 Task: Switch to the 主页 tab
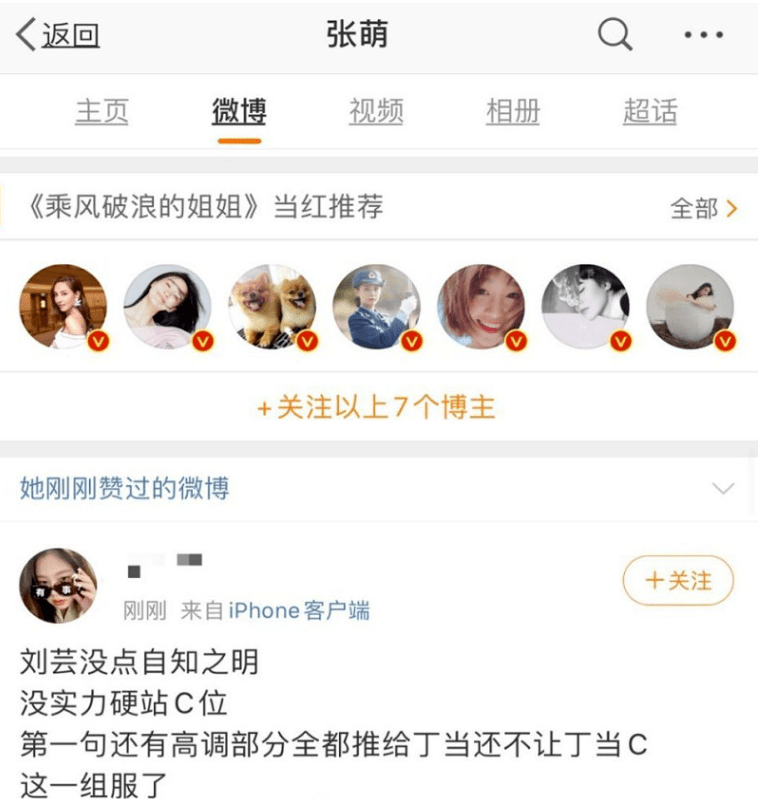tap(101, 111)
